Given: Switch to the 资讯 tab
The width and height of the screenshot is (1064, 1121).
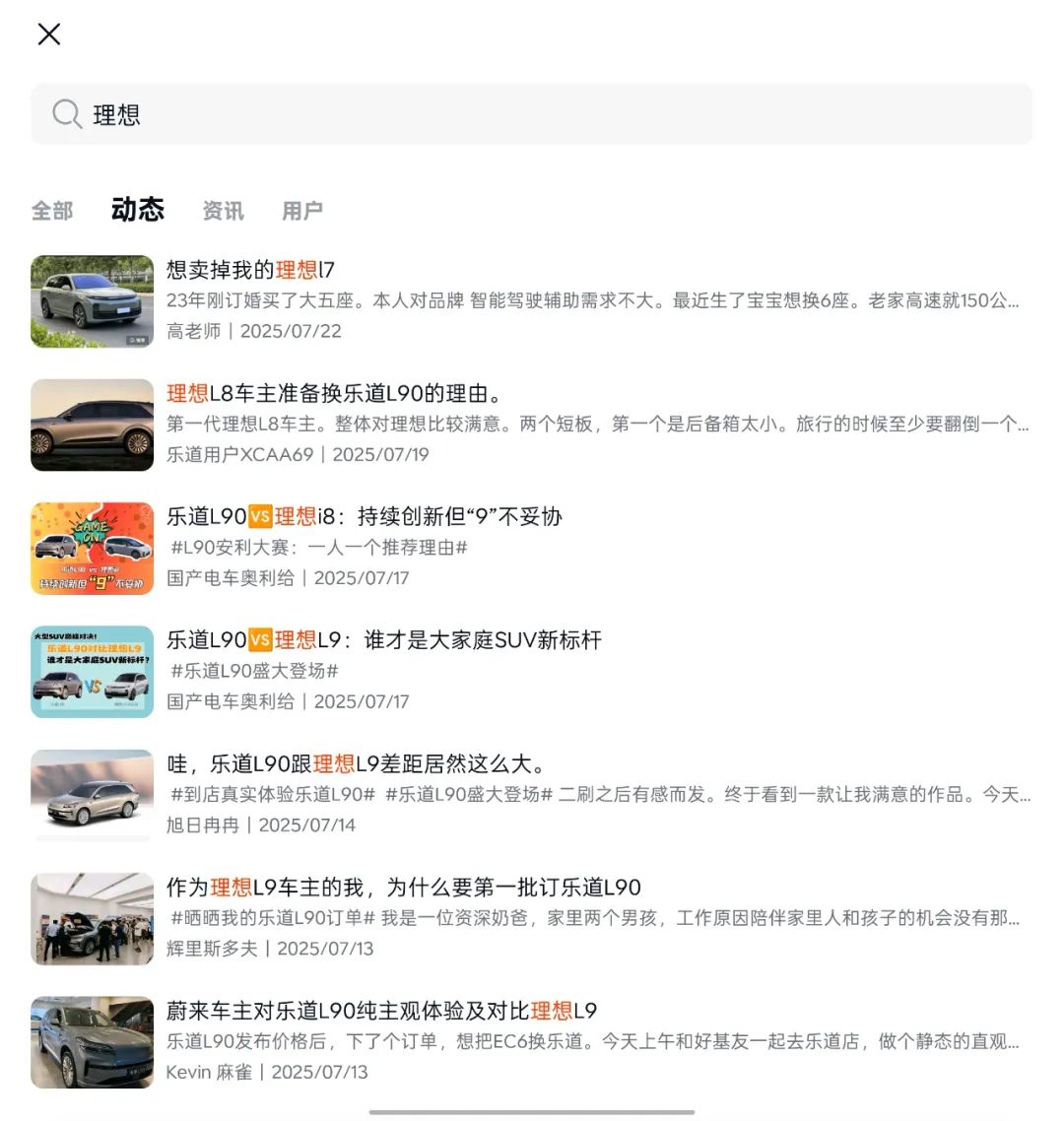Looking at the screenshot, I should coord(224,211).
